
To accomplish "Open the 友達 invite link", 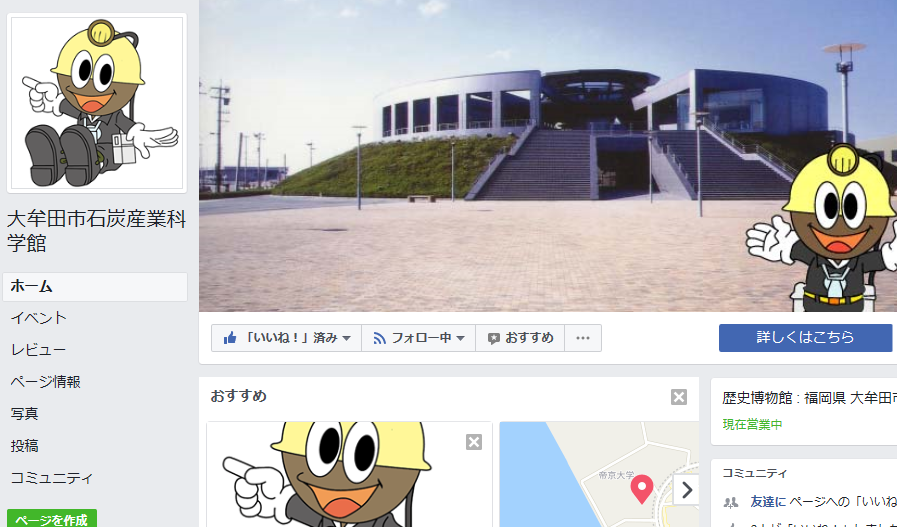I will coord(762,501).
